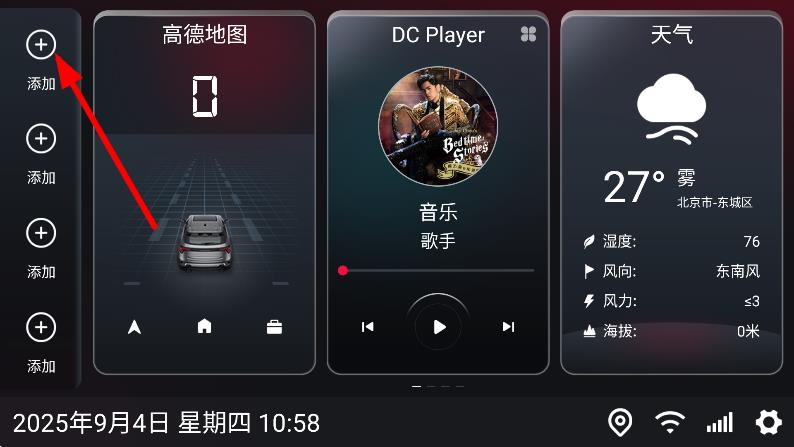Tap the music progress bar

[438, 270]
